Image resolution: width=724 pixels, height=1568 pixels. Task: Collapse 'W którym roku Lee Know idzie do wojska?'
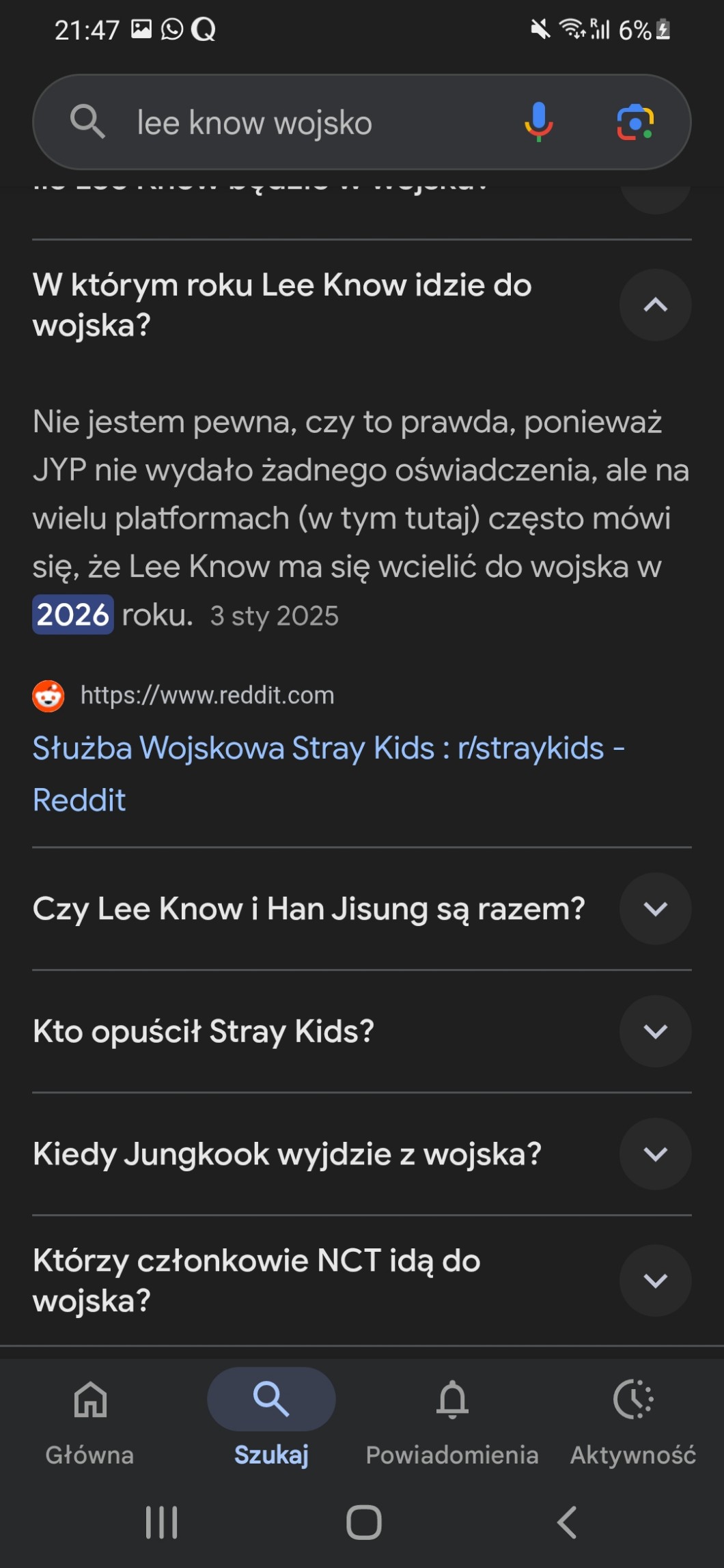pyautogui.click(x=654, y=305)
